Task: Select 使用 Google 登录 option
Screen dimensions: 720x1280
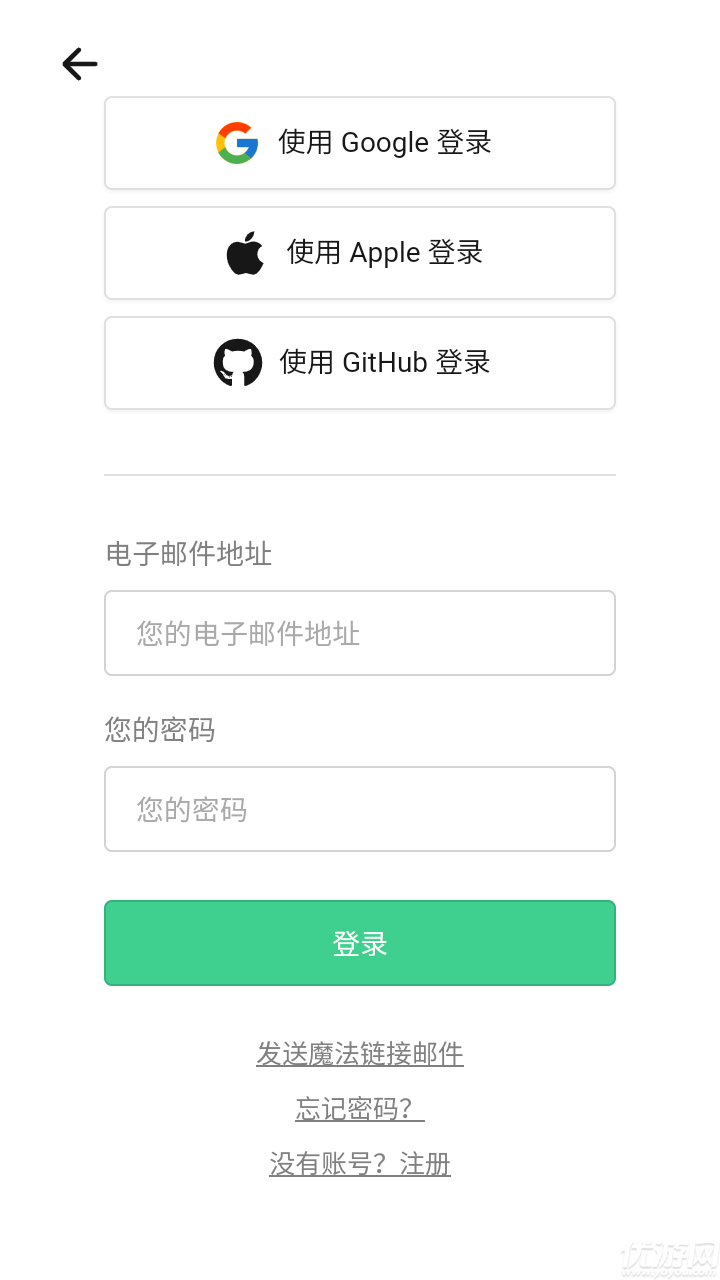Action: click(x=360, y=142)
